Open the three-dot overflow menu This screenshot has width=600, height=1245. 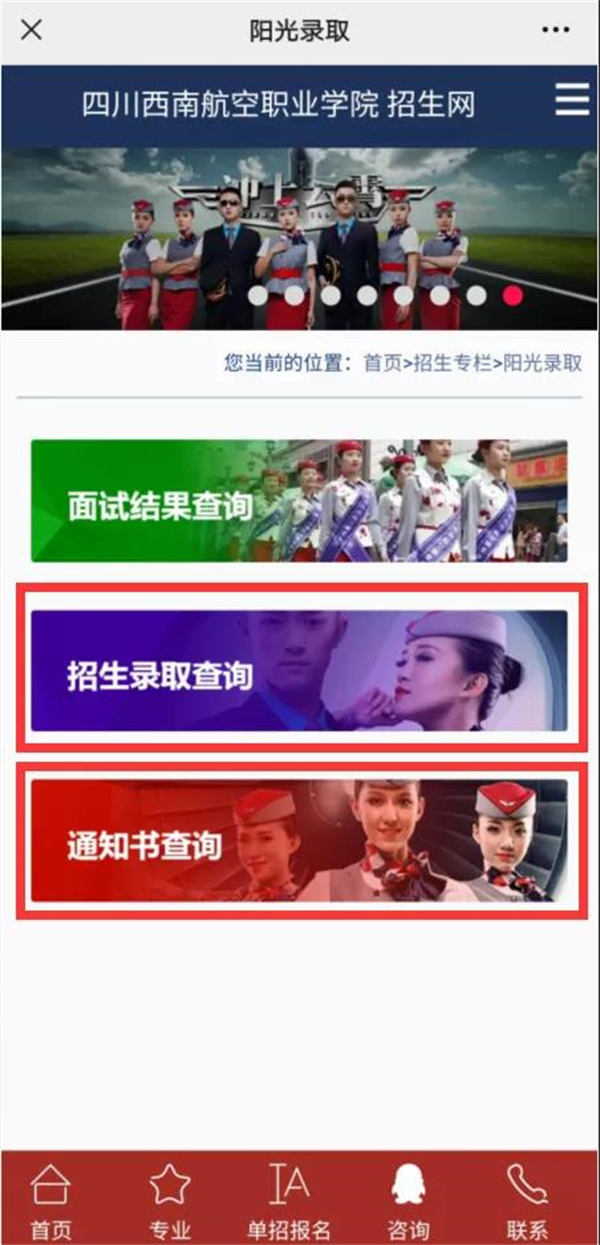556,30
